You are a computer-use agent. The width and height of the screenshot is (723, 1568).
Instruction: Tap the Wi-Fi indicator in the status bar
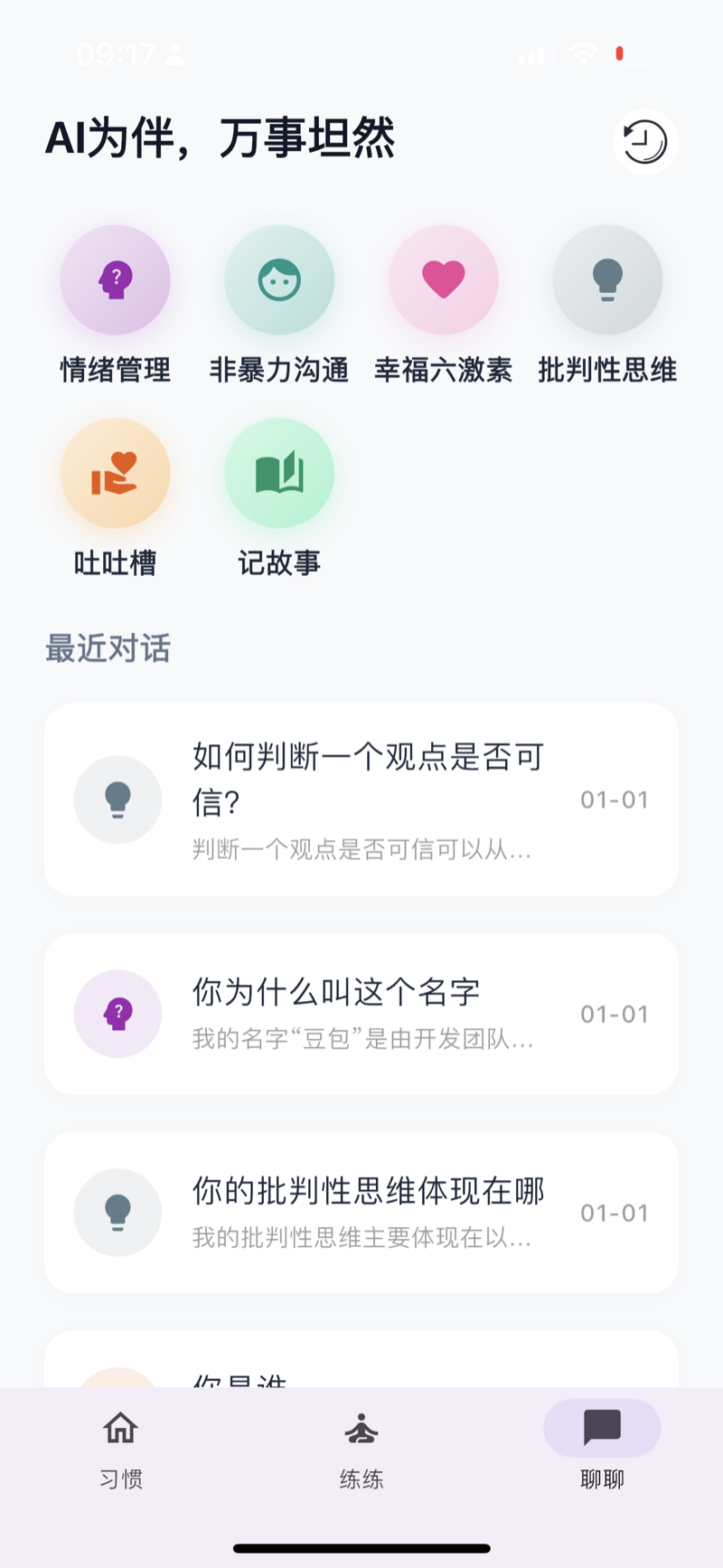583,53
